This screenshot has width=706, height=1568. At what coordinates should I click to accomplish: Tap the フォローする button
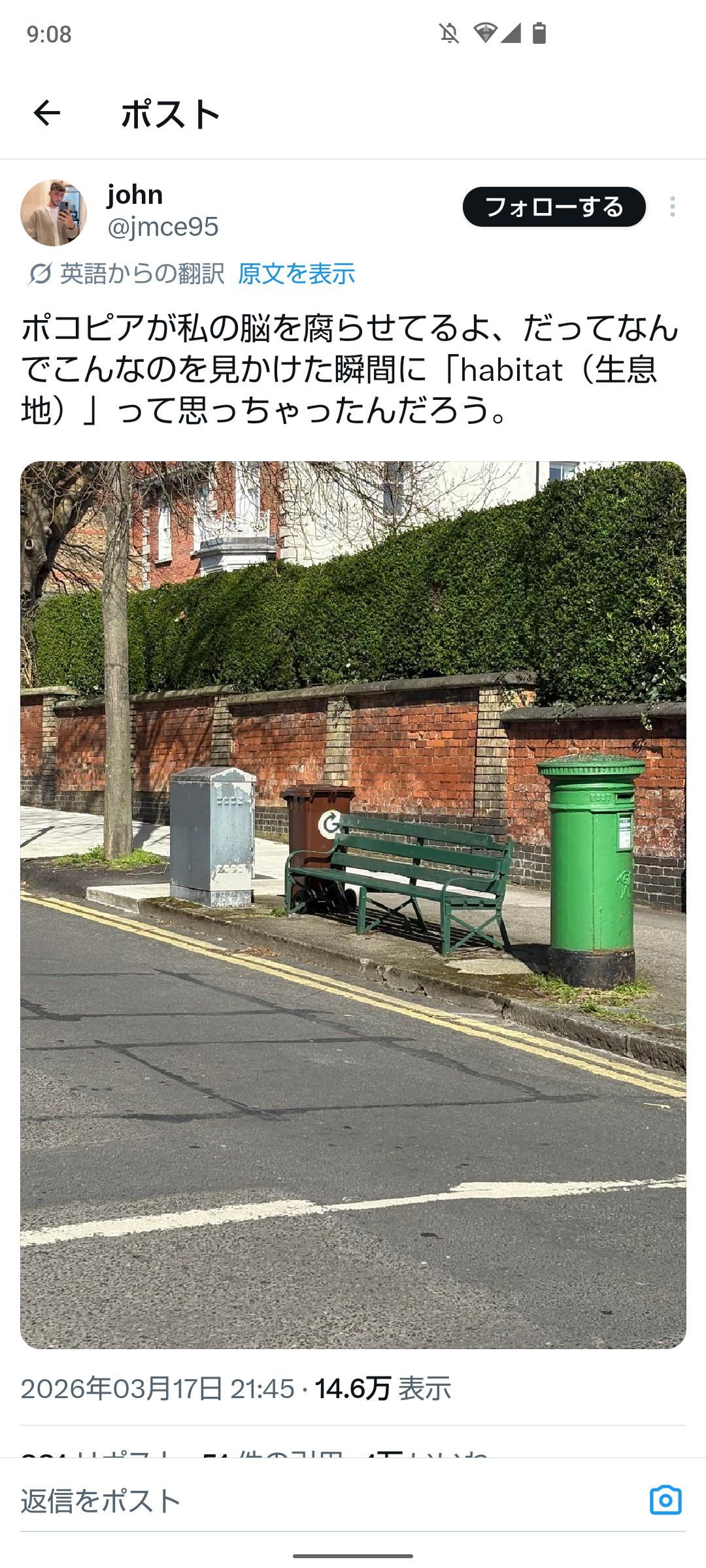click(x=554, y=207)
